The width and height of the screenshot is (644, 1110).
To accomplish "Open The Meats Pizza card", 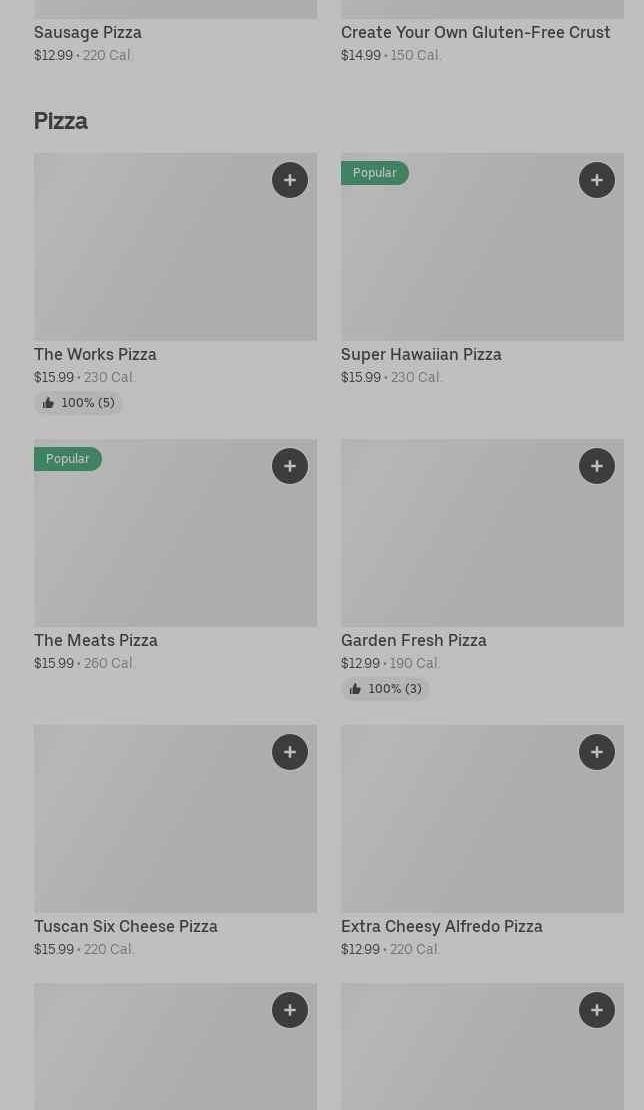I will coord(96,640).
